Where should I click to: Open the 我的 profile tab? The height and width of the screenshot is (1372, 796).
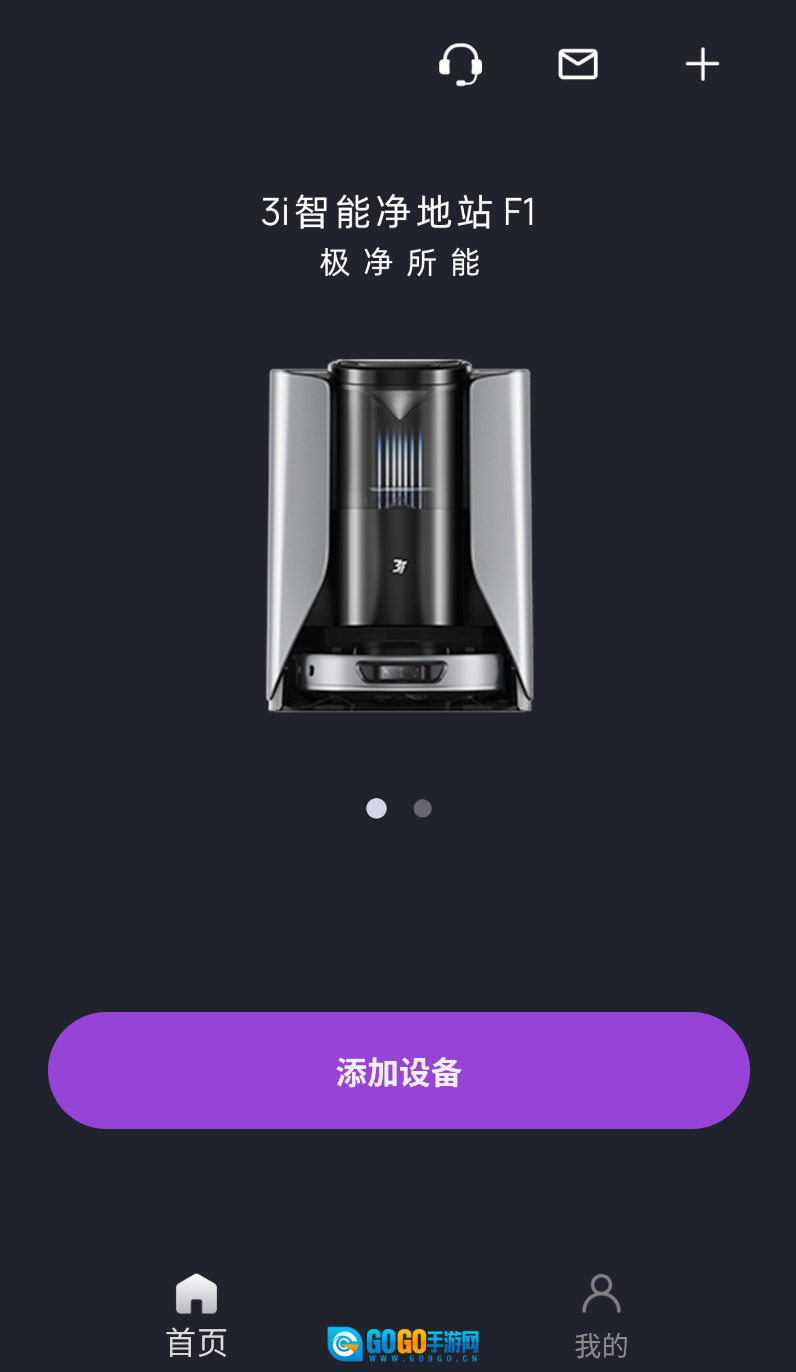click(x=601, y=1315)
